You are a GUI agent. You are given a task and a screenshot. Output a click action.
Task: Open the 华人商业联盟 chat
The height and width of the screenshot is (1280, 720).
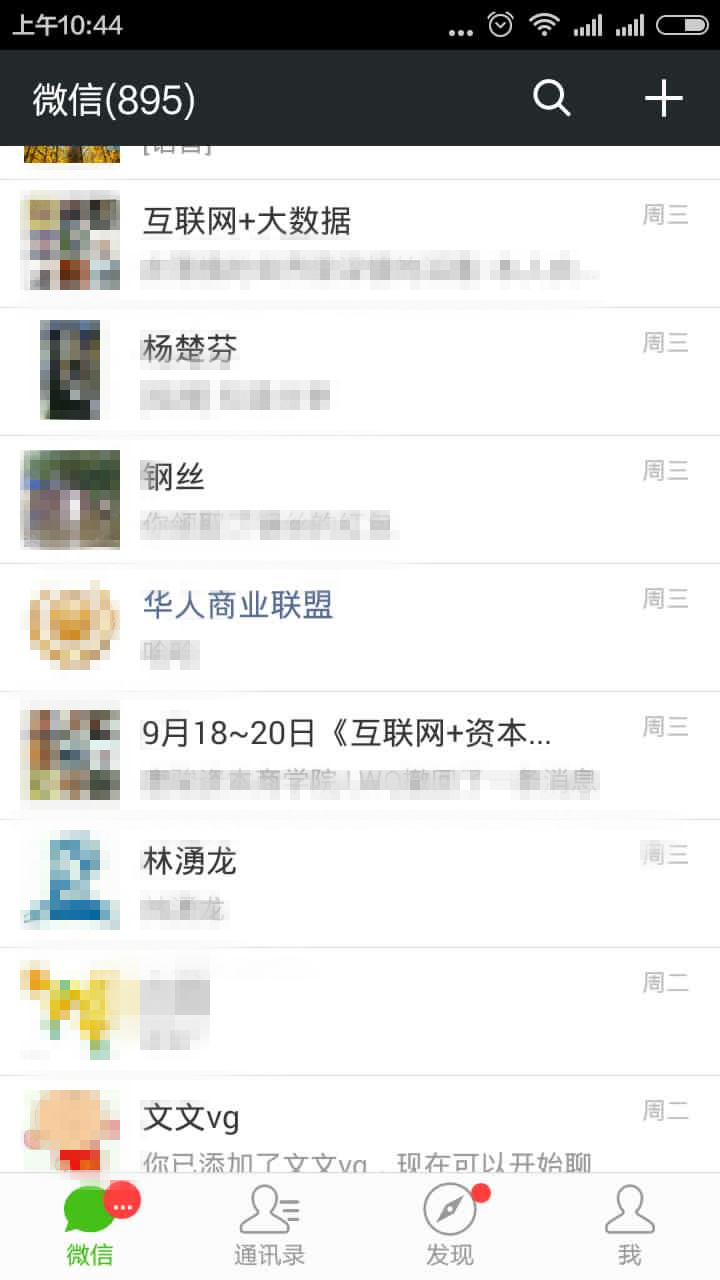(x=360, y=628)
